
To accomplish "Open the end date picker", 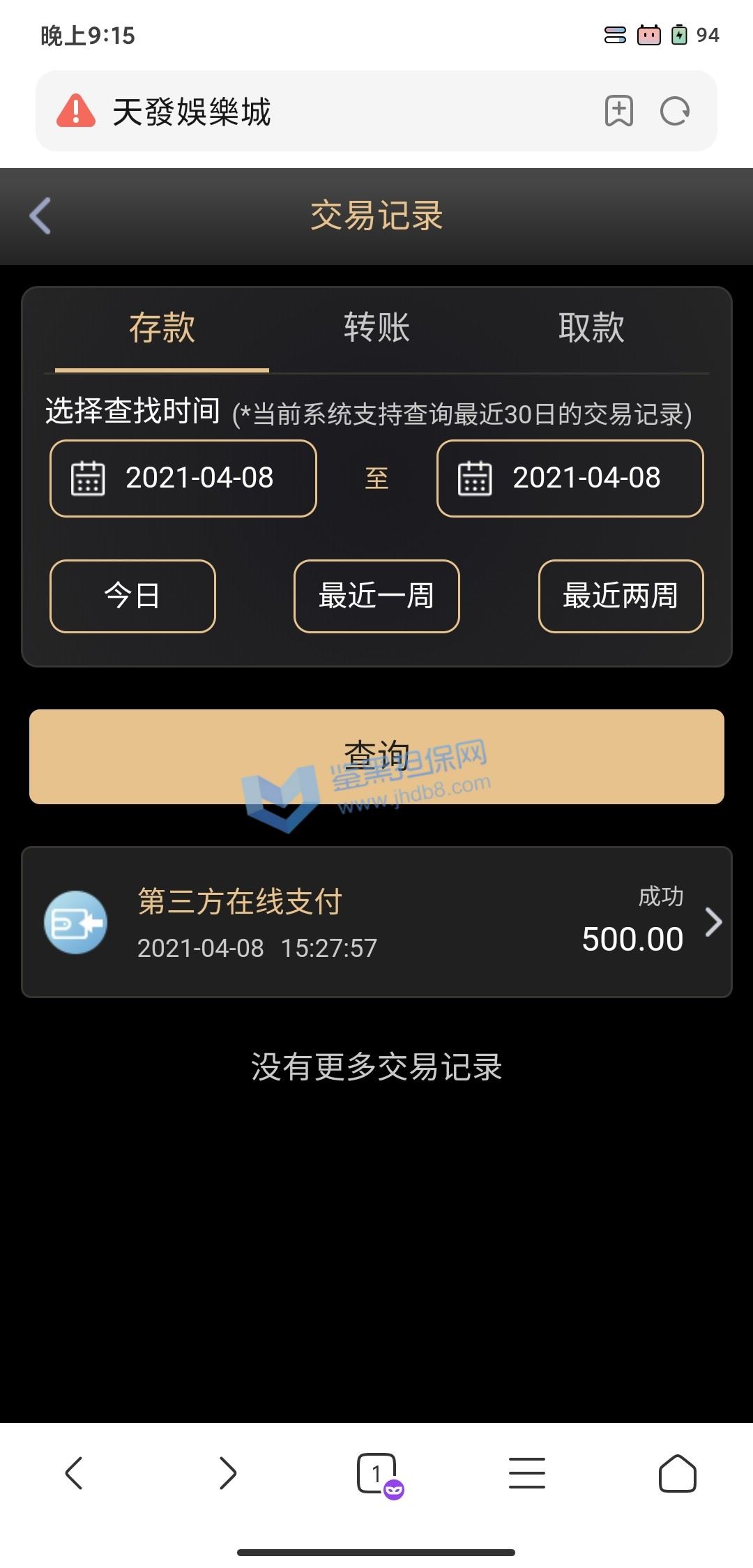I will [570, 478].
